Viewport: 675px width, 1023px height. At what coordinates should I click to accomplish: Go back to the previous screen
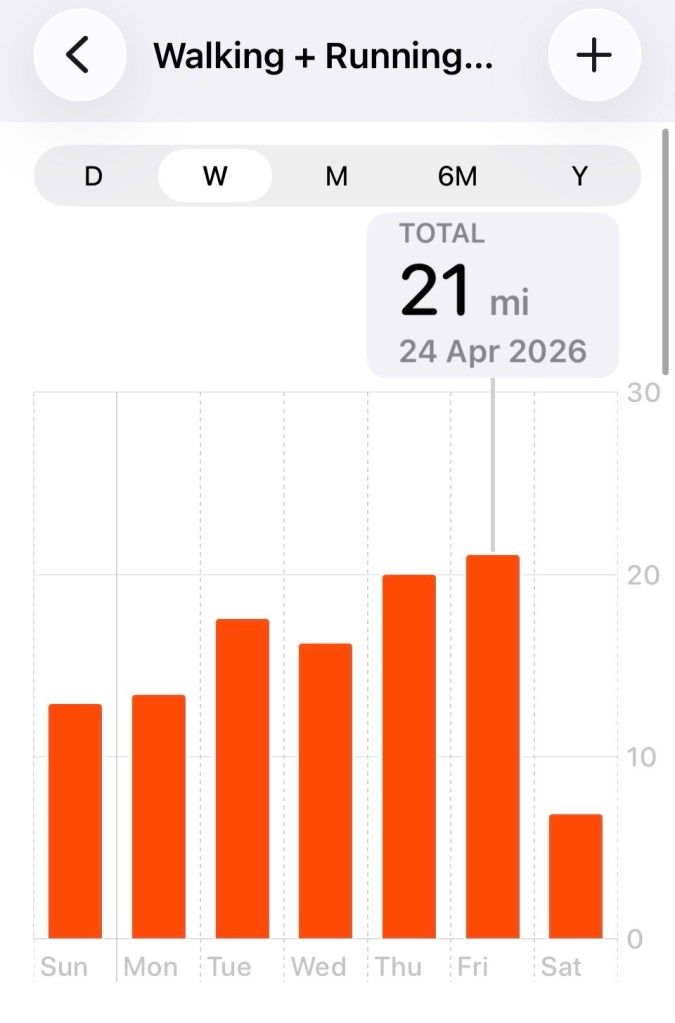[79, 56]
